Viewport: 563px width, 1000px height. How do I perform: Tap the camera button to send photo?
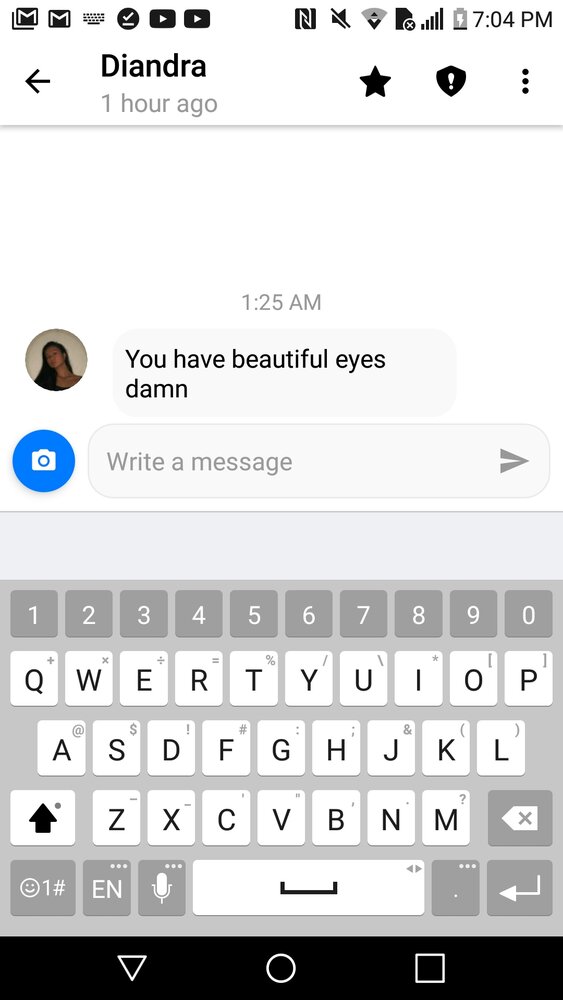[44, 460]
